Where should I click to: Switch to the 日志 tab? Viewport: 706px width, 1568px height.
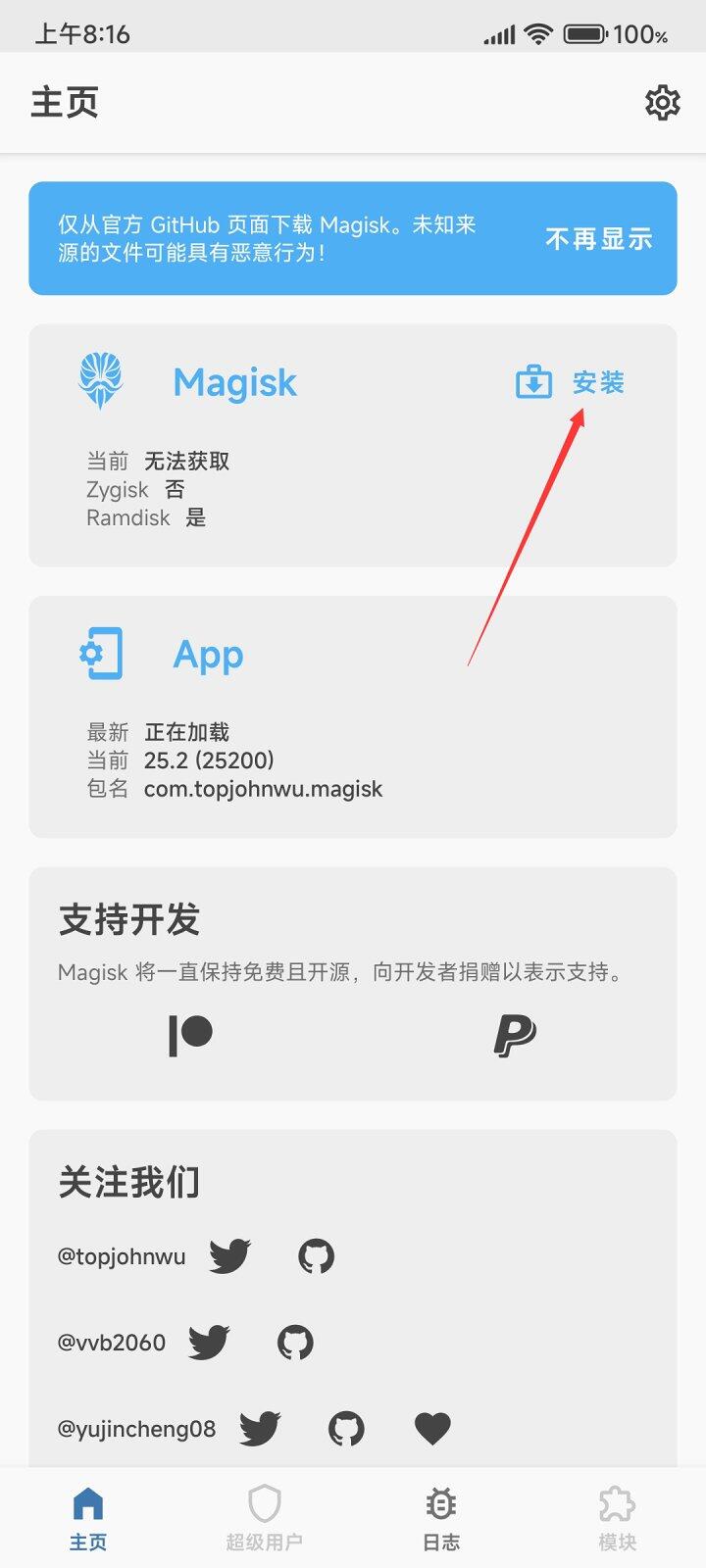(x=441, y=1517)
